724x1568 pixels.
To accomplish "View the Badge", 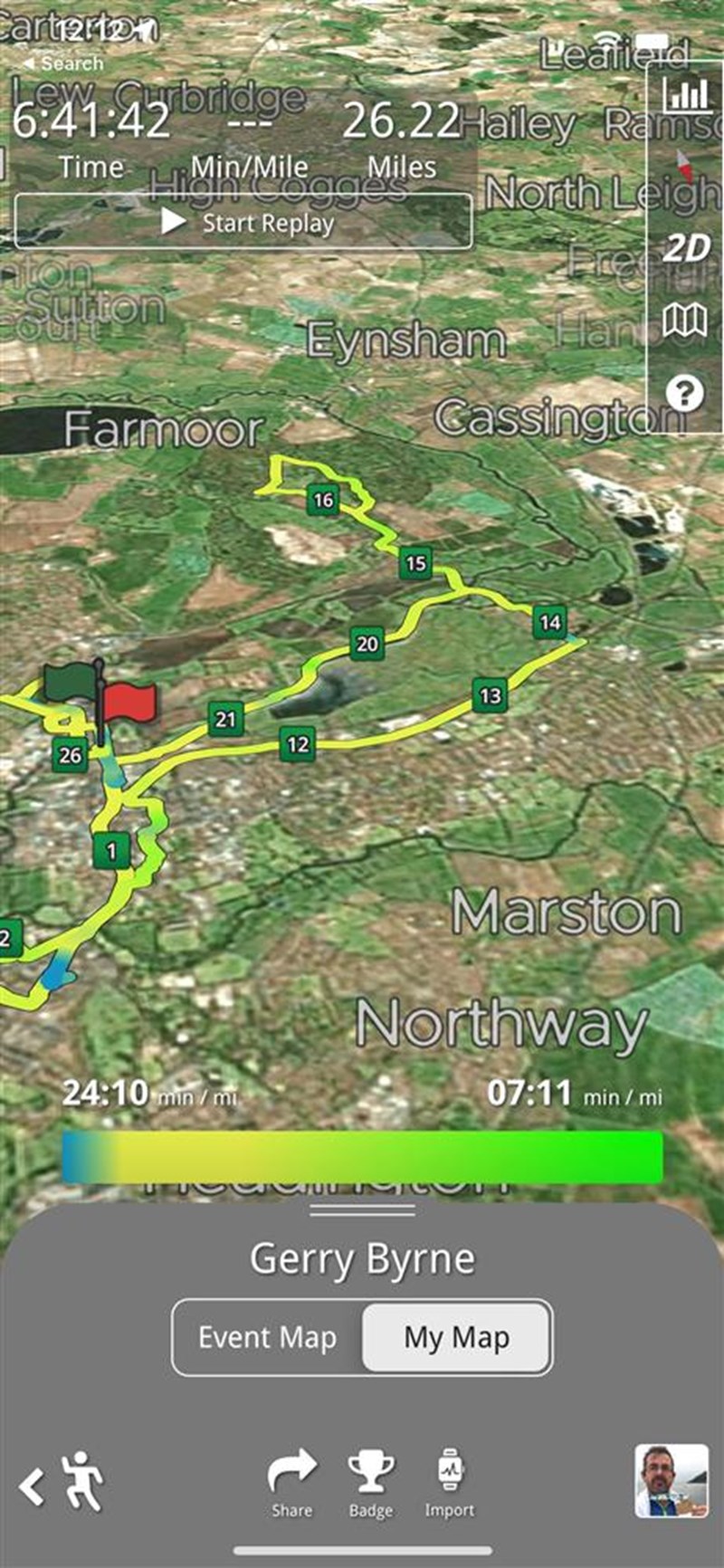I will (371, 1483).
